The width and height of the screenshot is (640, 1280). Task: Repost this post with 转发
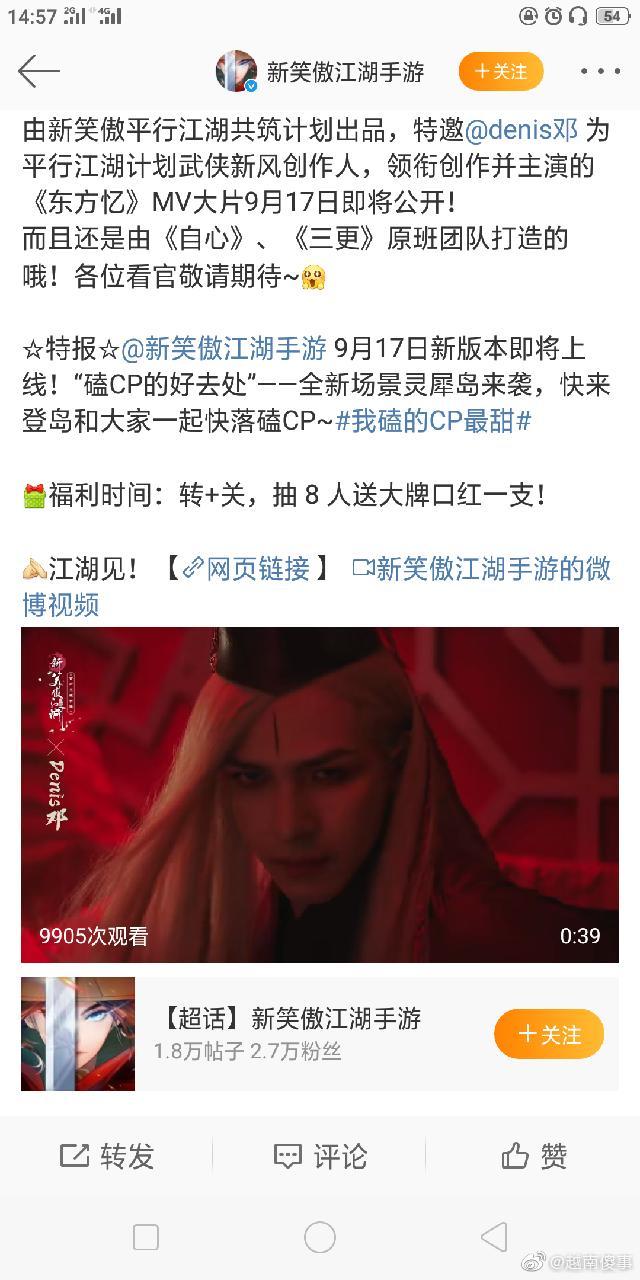(107, 1157)
